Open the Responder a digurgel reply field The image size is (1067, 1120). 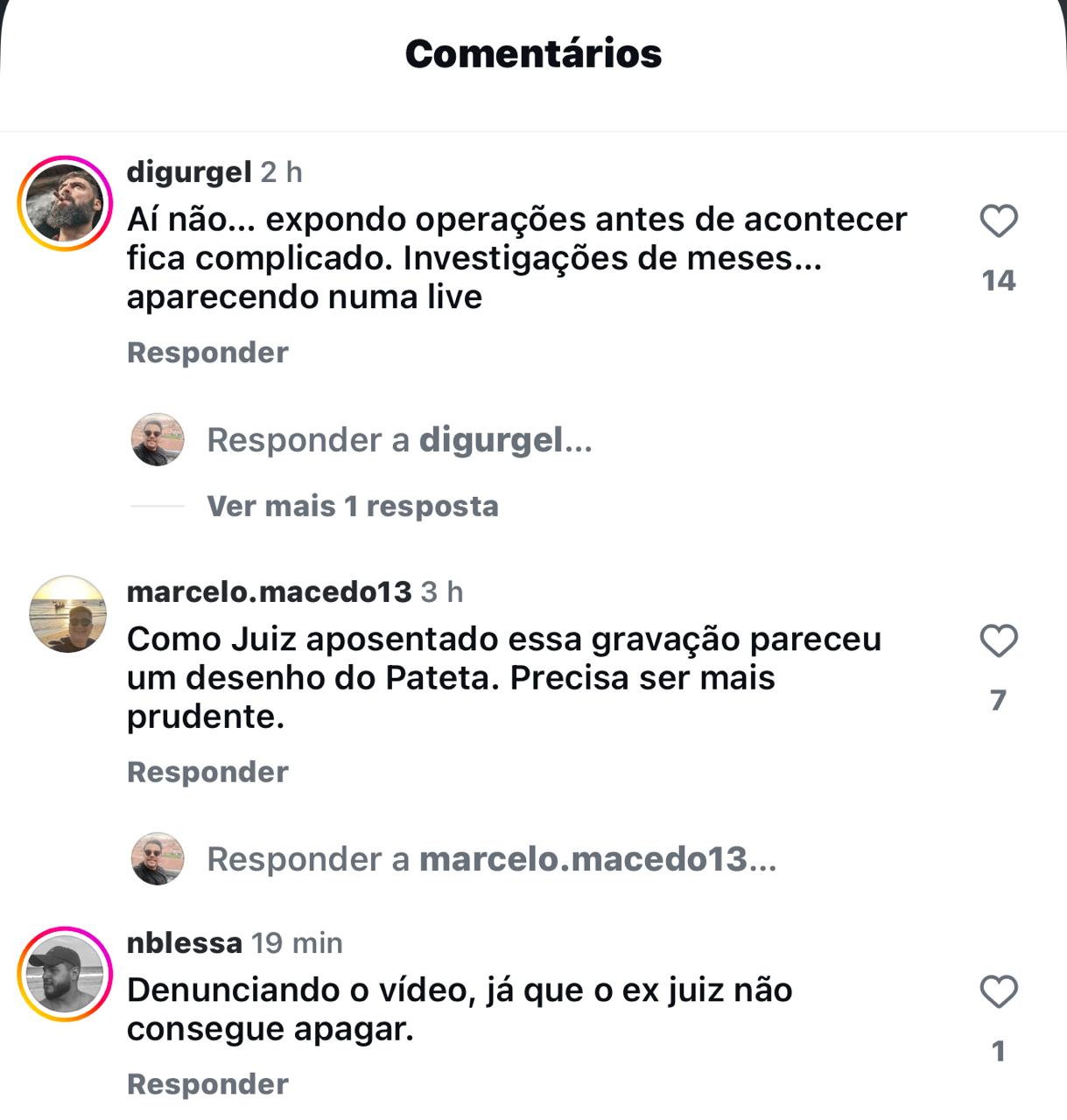(x=399, y=440)
